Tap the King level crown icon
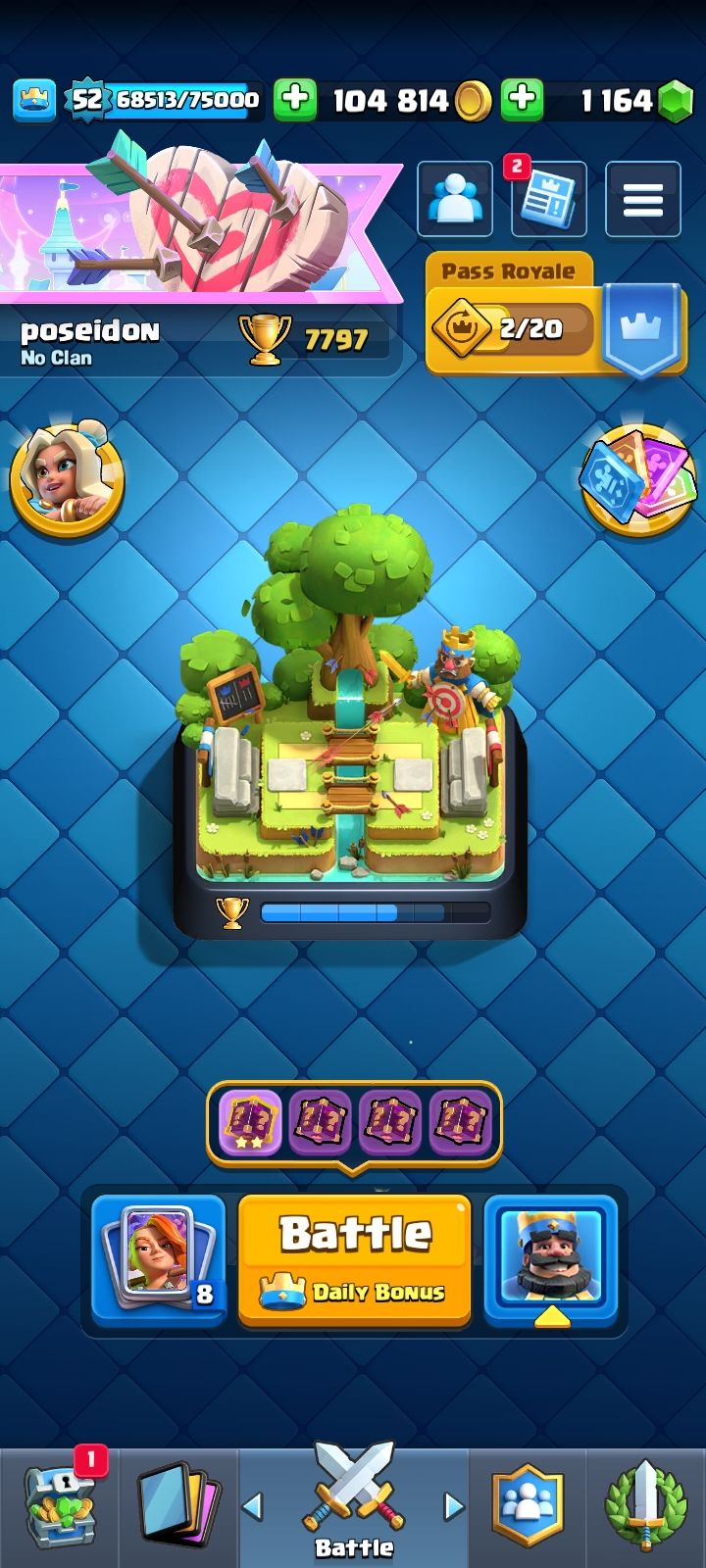The width and height of the screenshot is (706, 1568). [34, 100]
